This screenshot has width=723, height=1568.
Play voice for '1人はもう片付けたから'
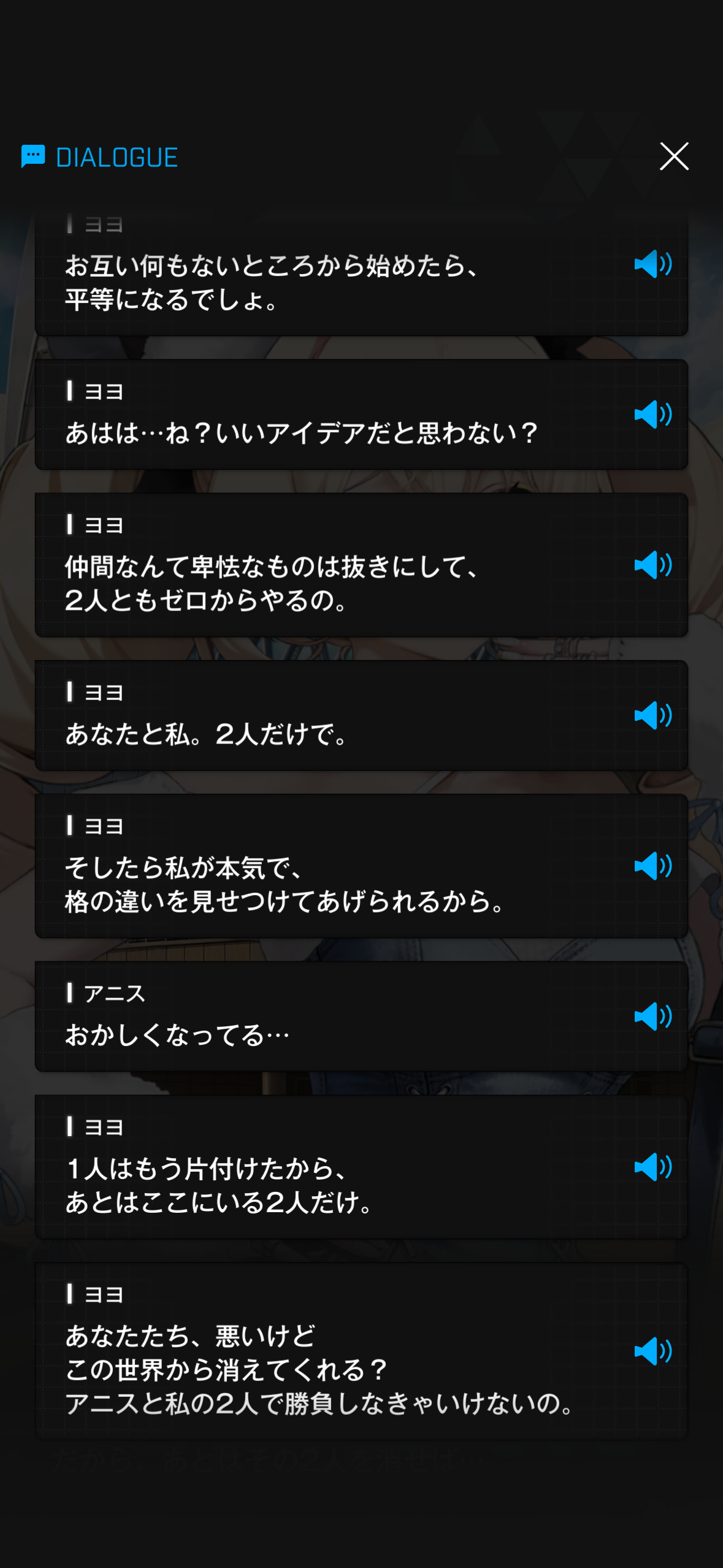point(652,1167)
